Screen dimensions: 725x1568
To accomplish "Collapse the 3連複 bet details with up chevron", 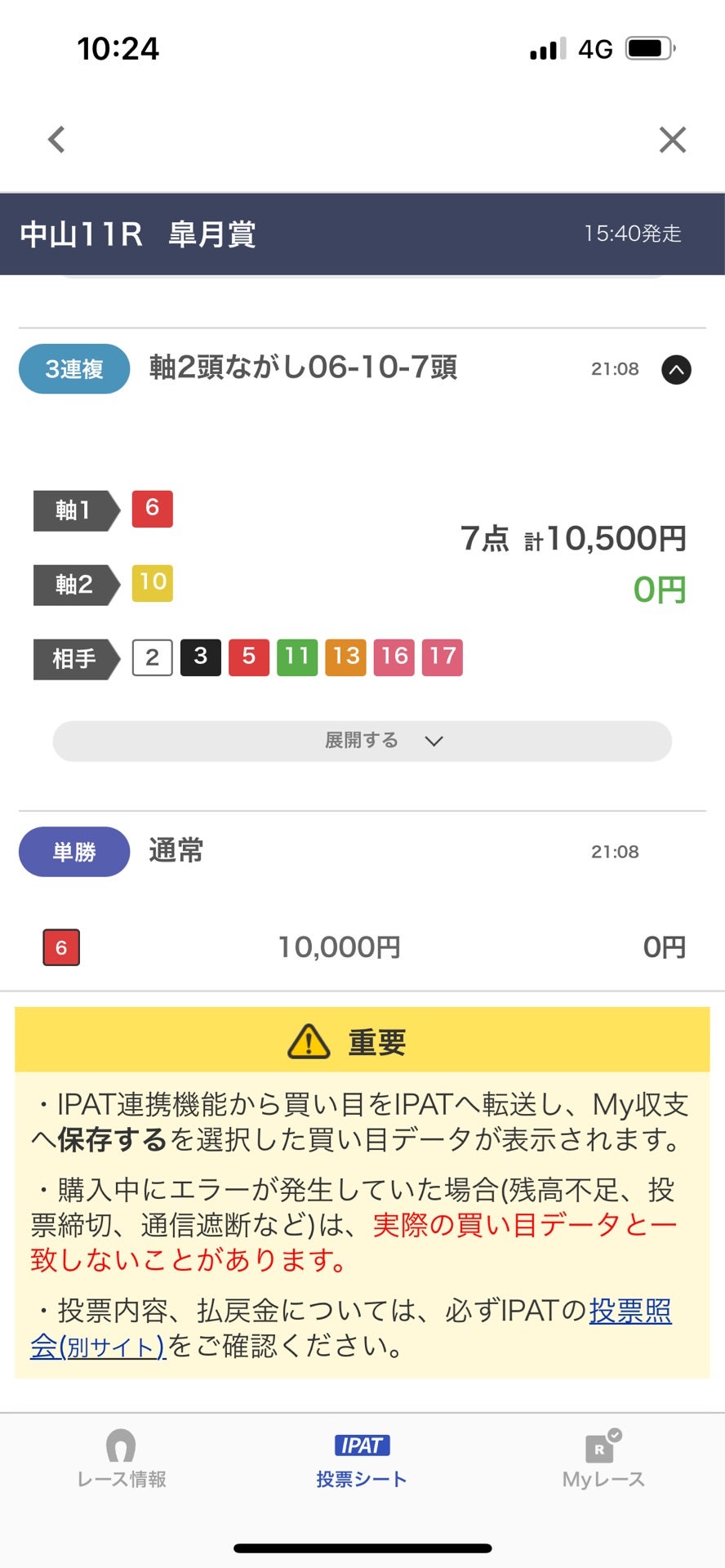I will (x=675, y=369).
